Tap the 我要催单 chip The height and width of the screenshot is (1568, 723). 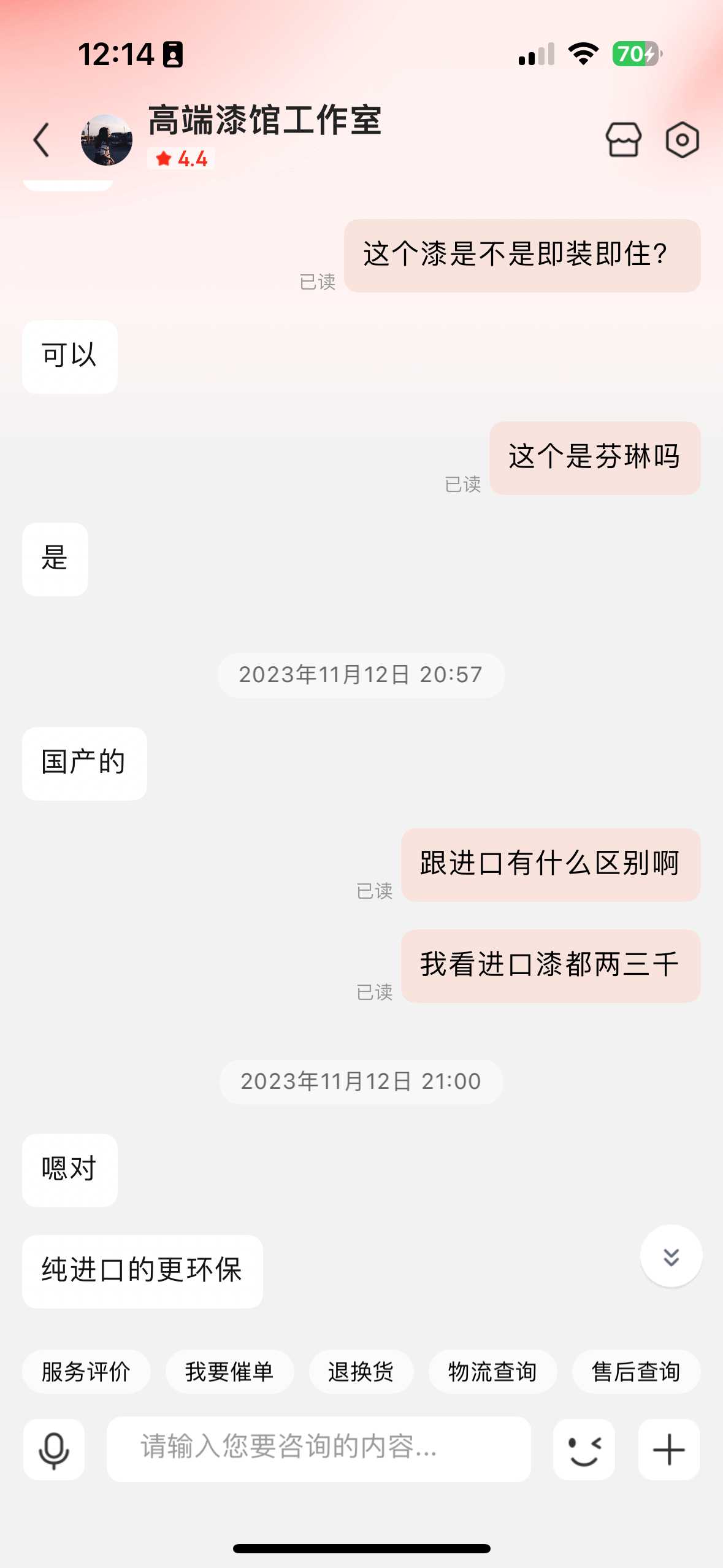[x=229, y=1372]
